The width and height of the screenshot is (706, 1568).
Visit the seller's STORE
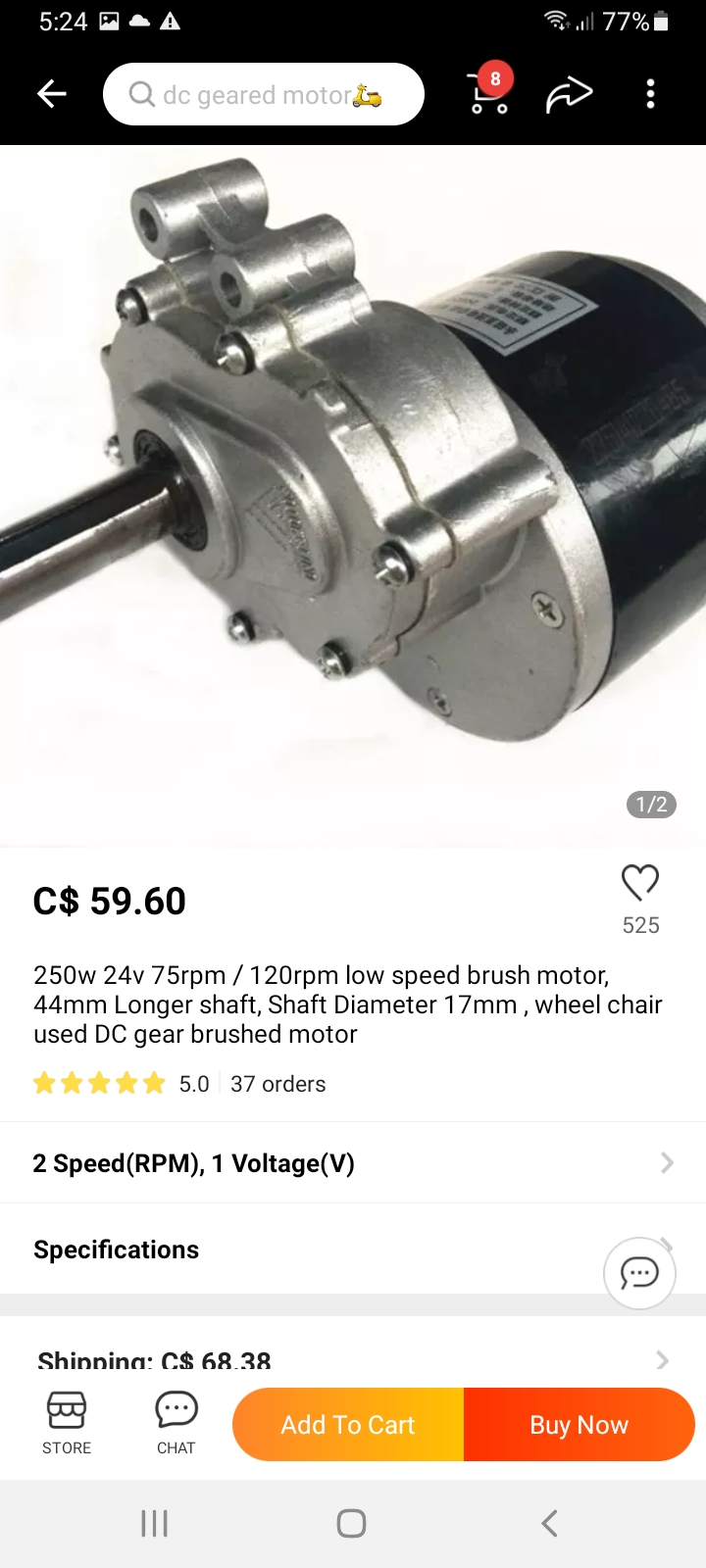67,1422
